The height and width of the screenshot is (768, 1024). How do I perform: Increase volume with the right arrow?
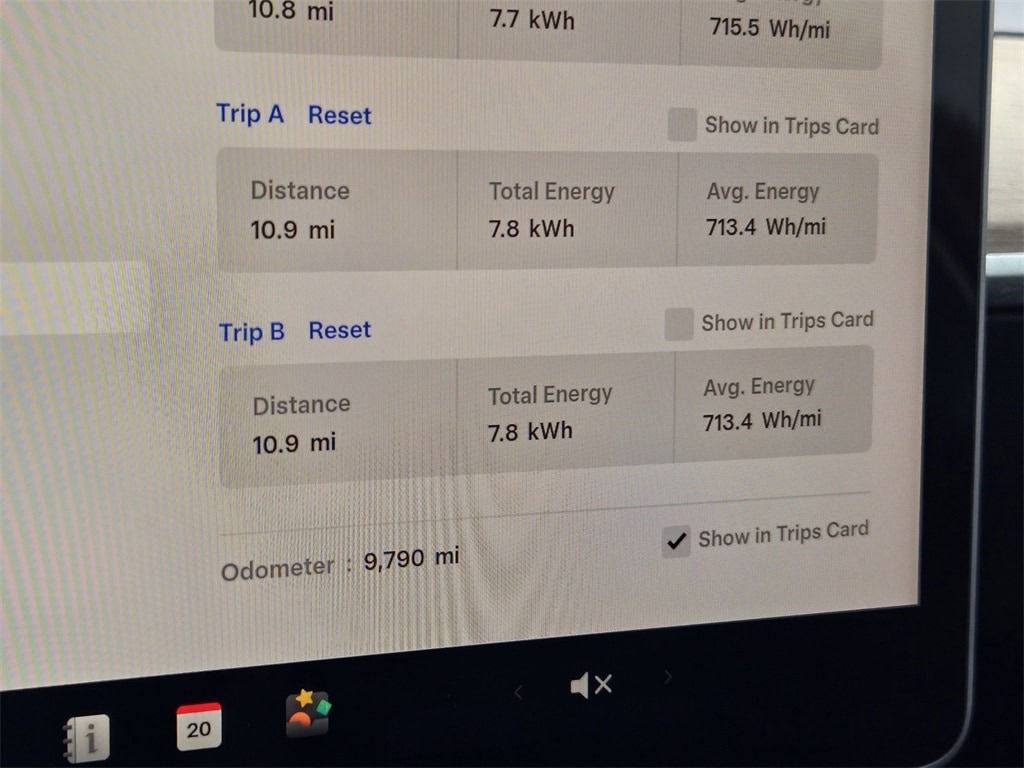point(667,677)
